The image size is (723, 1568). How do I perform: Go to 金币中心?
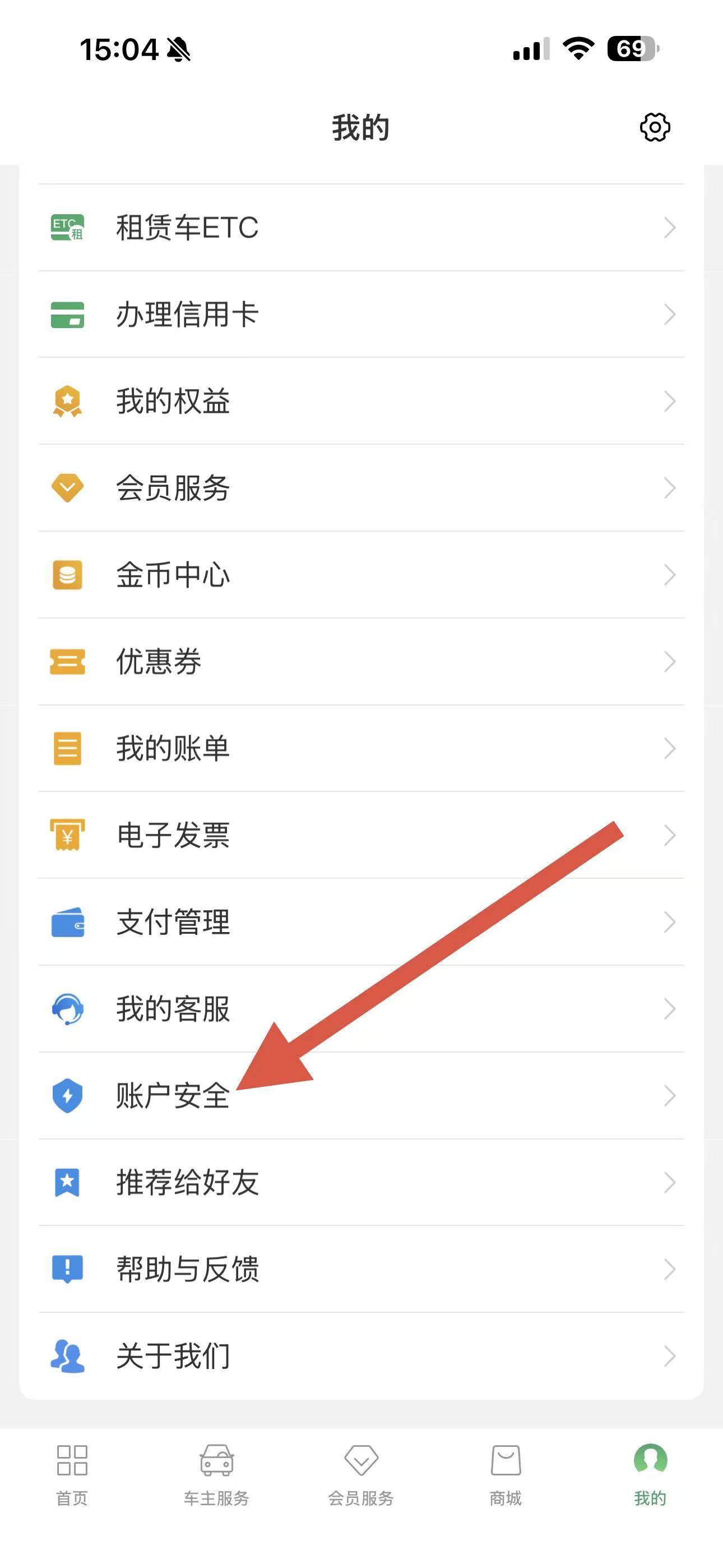[361, 575]
